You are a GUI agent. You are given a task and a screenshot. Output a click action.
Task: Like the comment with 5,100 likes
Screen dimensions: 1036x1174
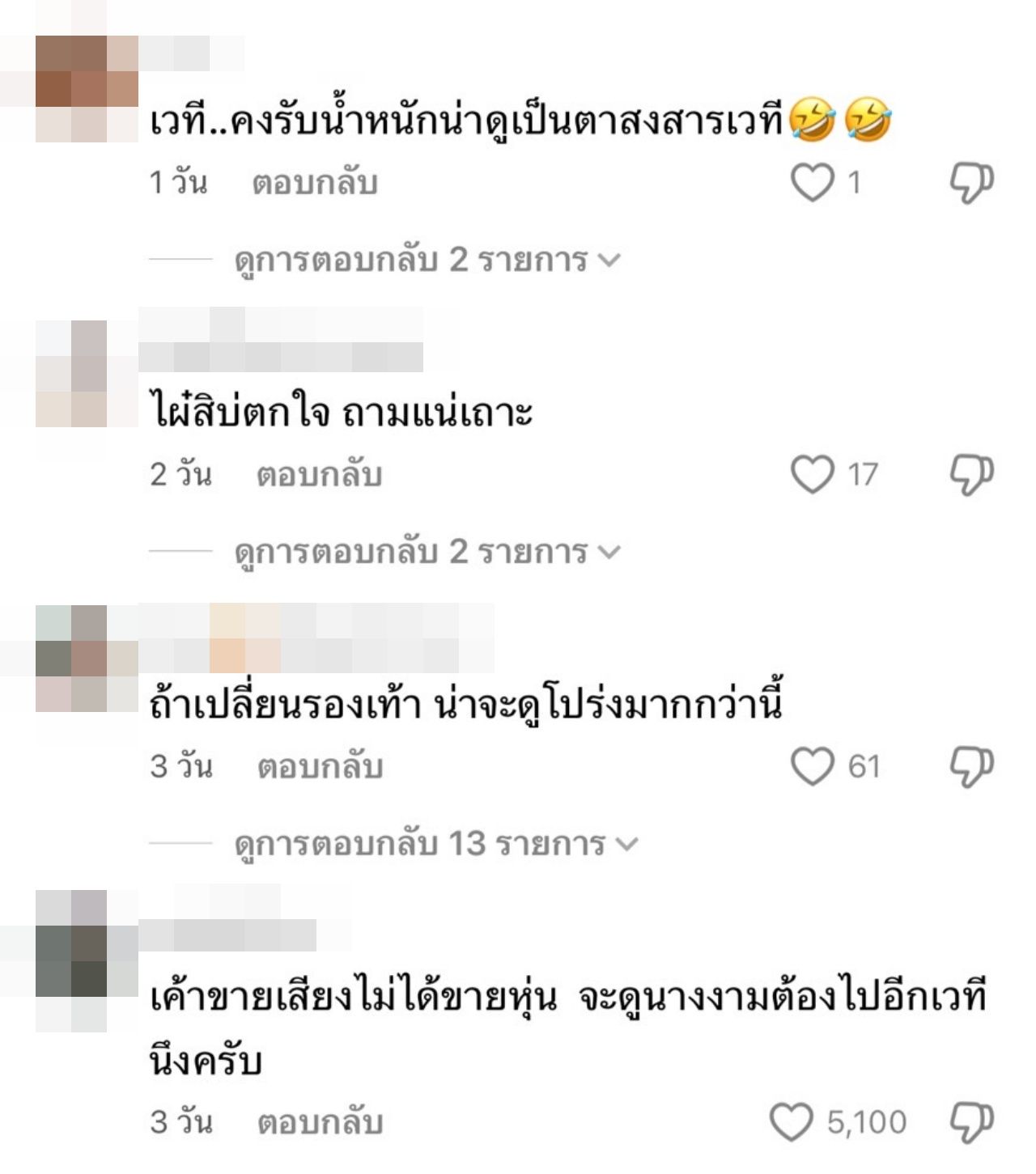[791, 1122]
